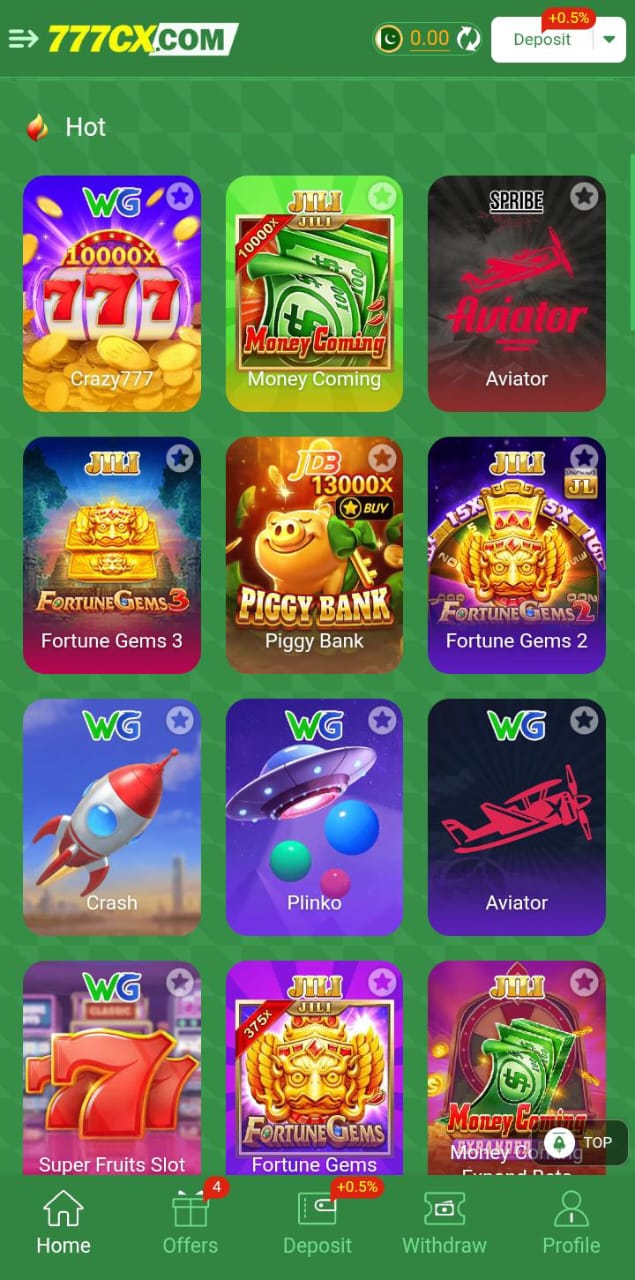The width and height of the screenshot is (635, 1280).
Task: Open Spribe Aviator game
Action: (516, 293)
